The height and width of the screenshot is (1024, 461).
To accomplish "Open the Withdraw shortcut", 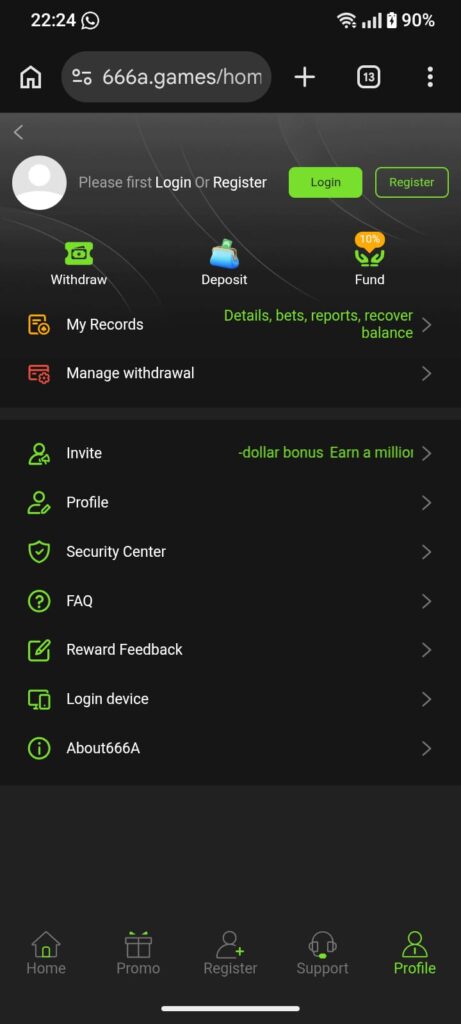I will point(78,263).
